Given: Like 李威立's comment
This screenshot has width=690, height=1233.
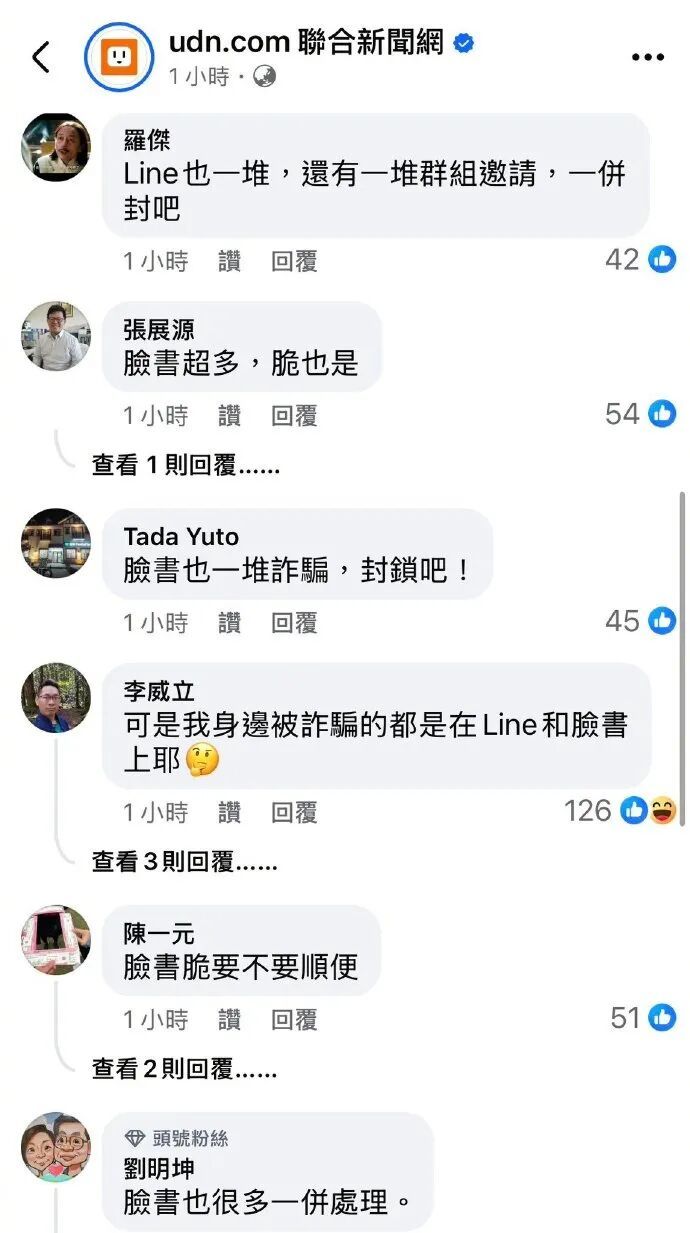Looking at the screenshot, I should 230,812.
